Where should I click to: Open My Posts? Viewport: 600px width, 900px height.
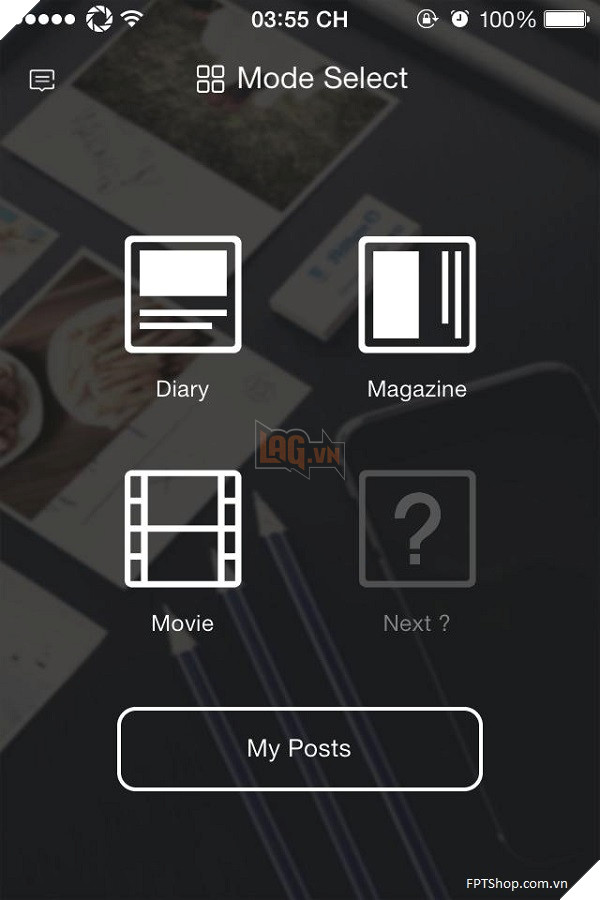(x=300, y=749)
